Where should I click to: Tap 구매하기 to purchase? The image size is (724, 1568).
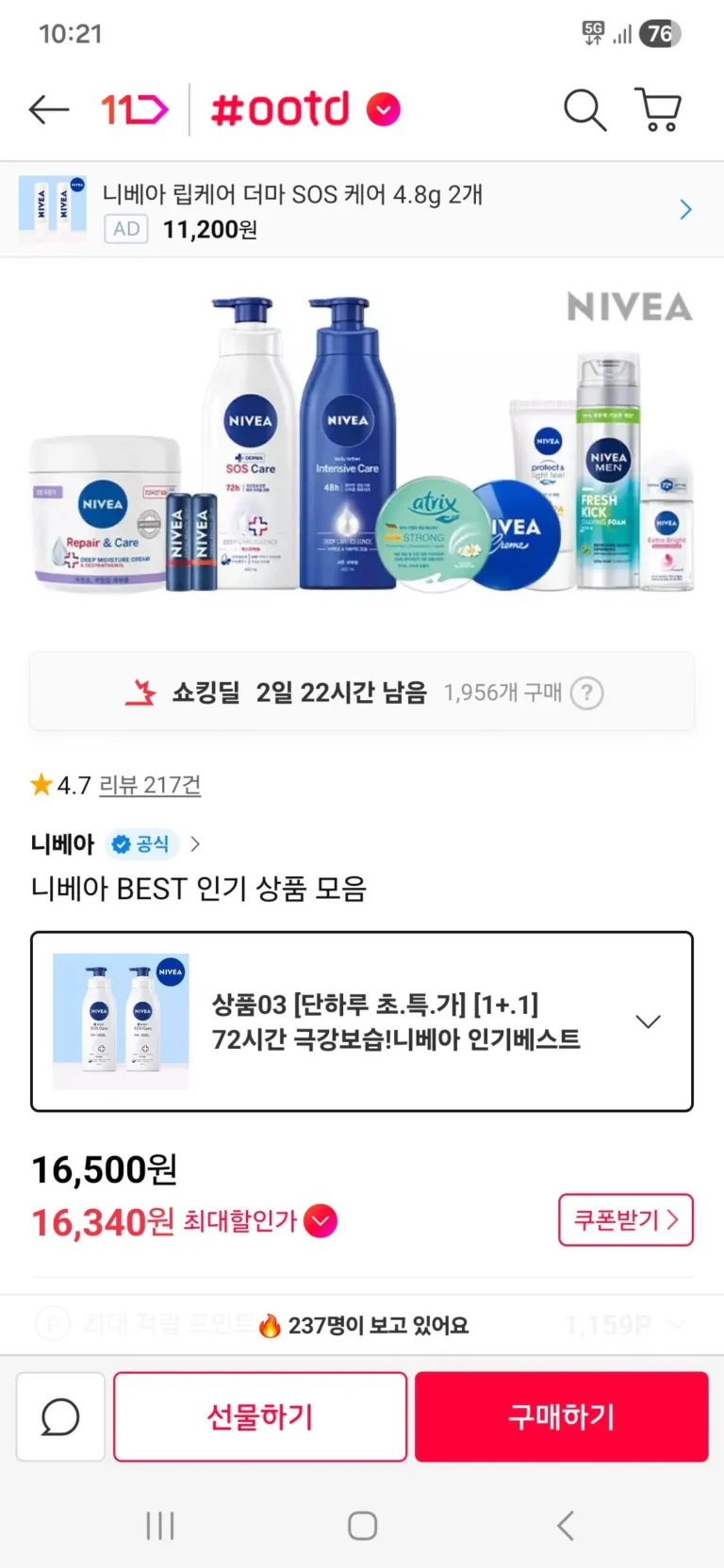pyautogui.click(x=562, y=1417)
